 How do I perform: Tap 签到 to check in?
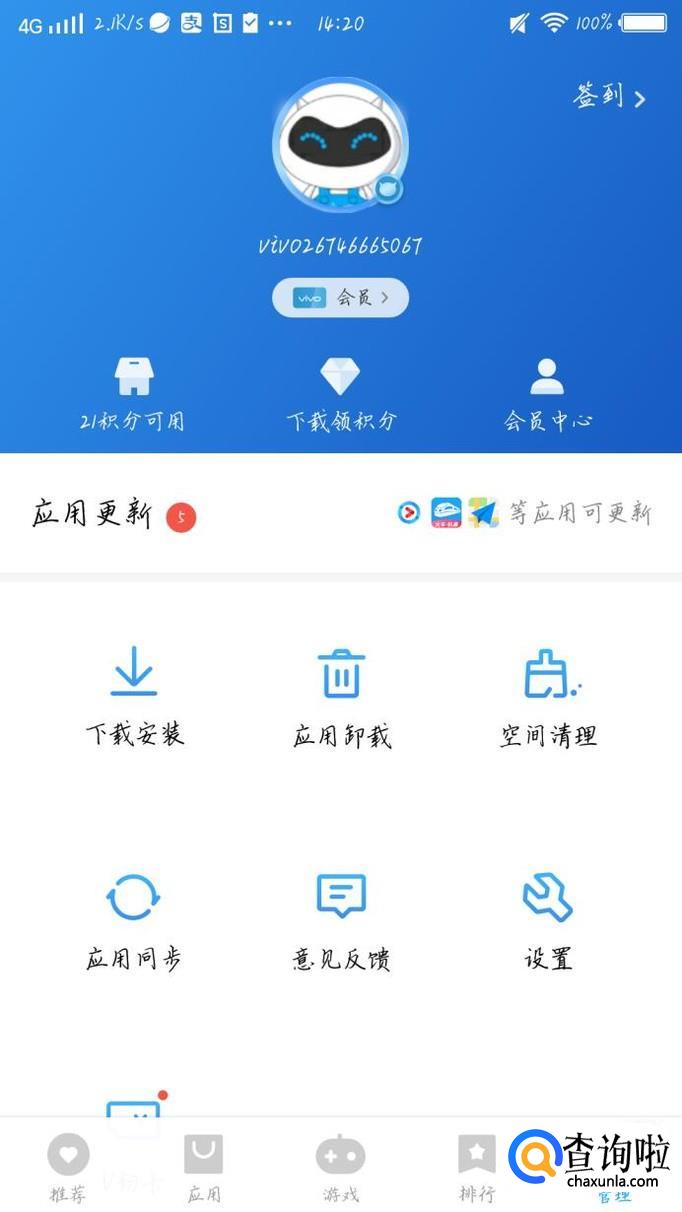[x=608, y=97]
